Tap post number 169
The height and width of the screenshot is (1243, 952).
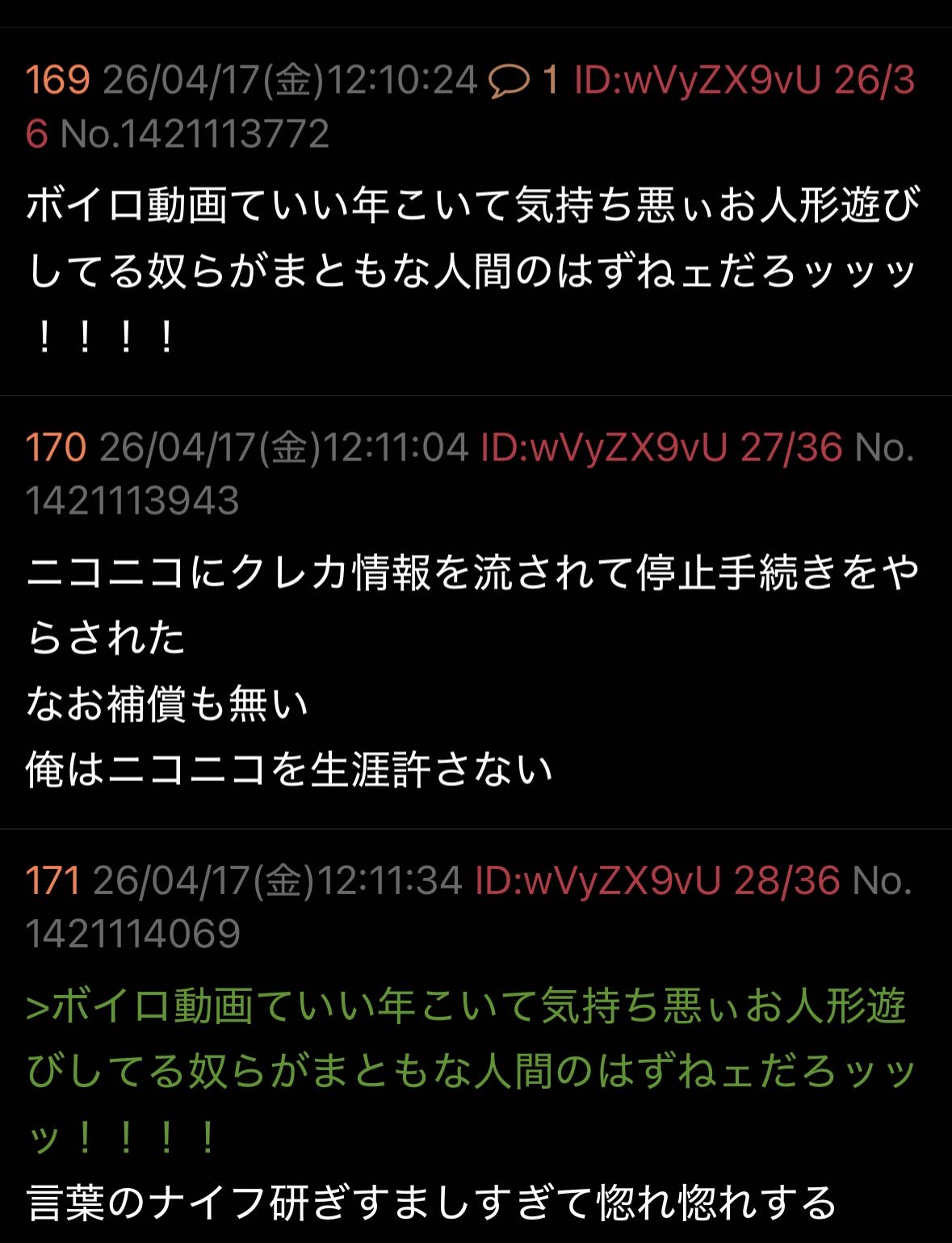tap(57, 81)
